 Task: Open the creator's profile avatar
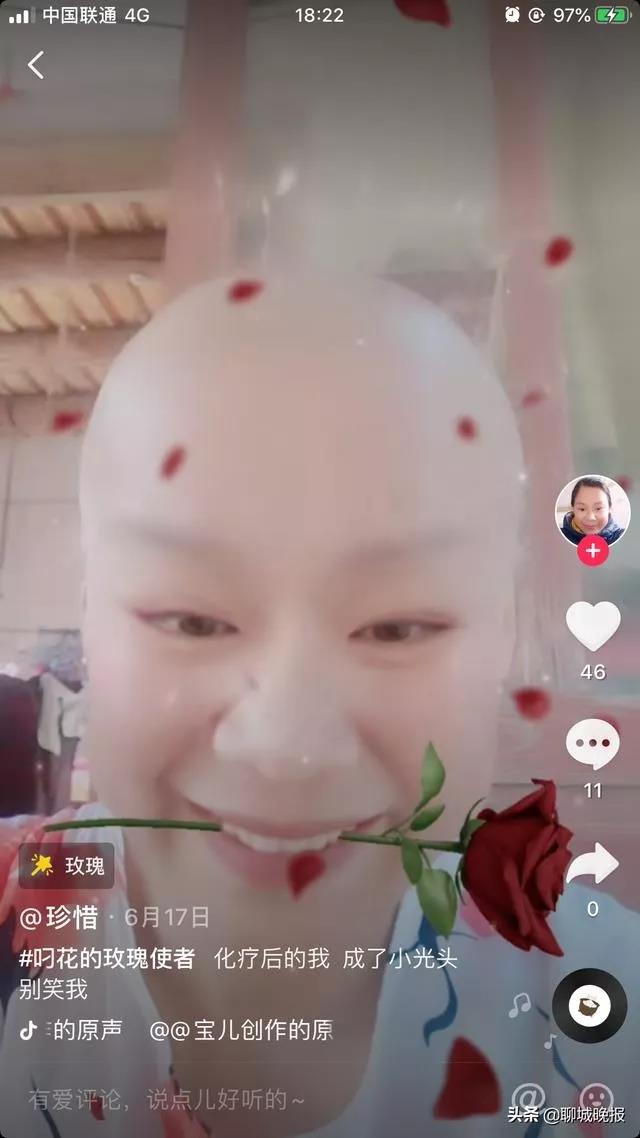pos(592,511)
